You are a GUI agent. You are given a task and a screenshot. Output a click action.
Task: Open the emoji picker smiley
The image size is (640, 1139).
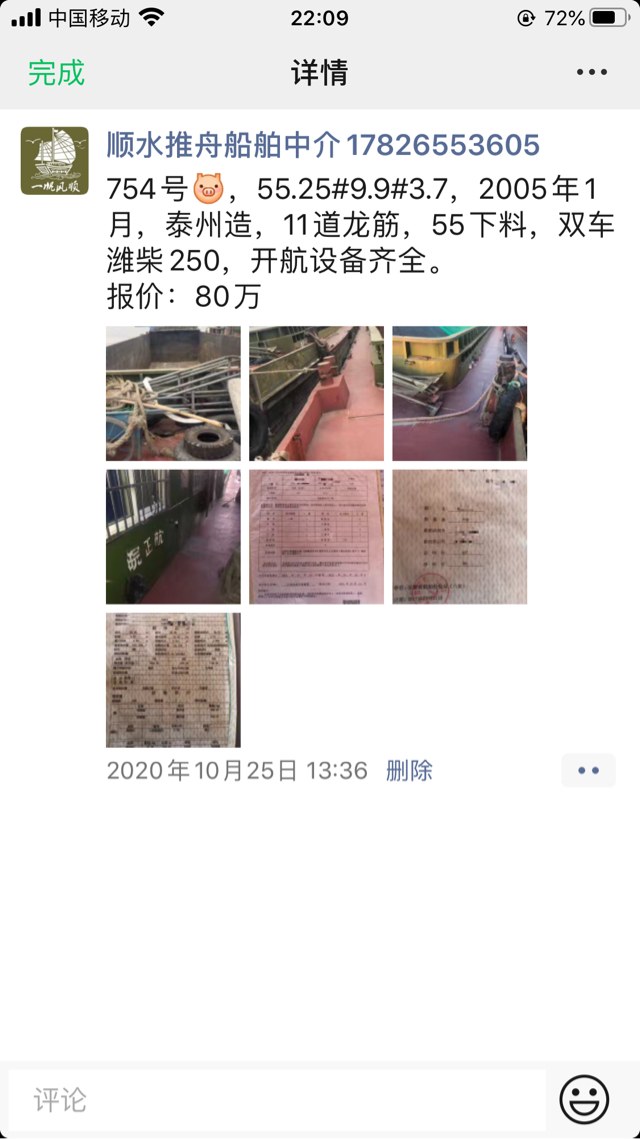[x=584, y=1100]
